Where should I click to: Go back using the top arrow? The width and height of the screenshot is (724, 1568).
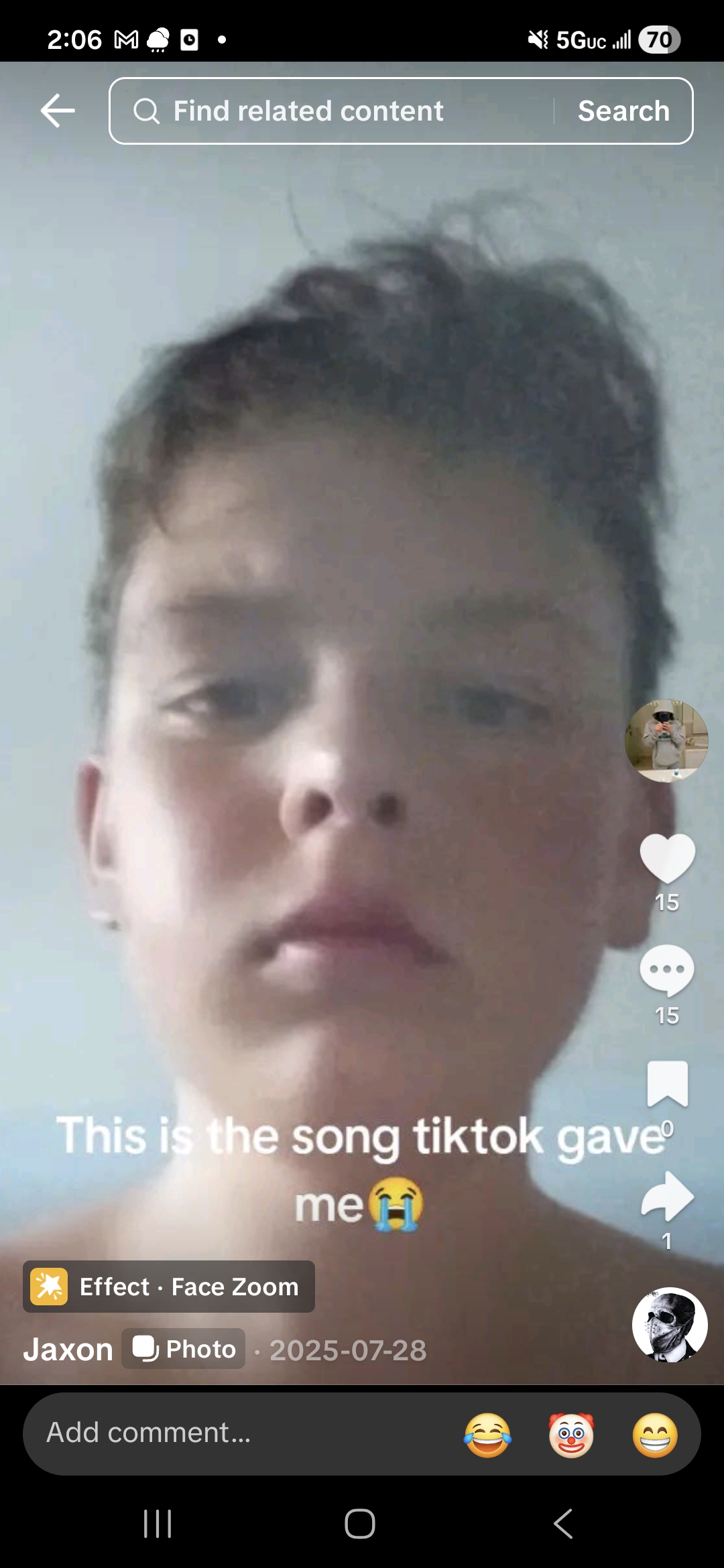58,111
